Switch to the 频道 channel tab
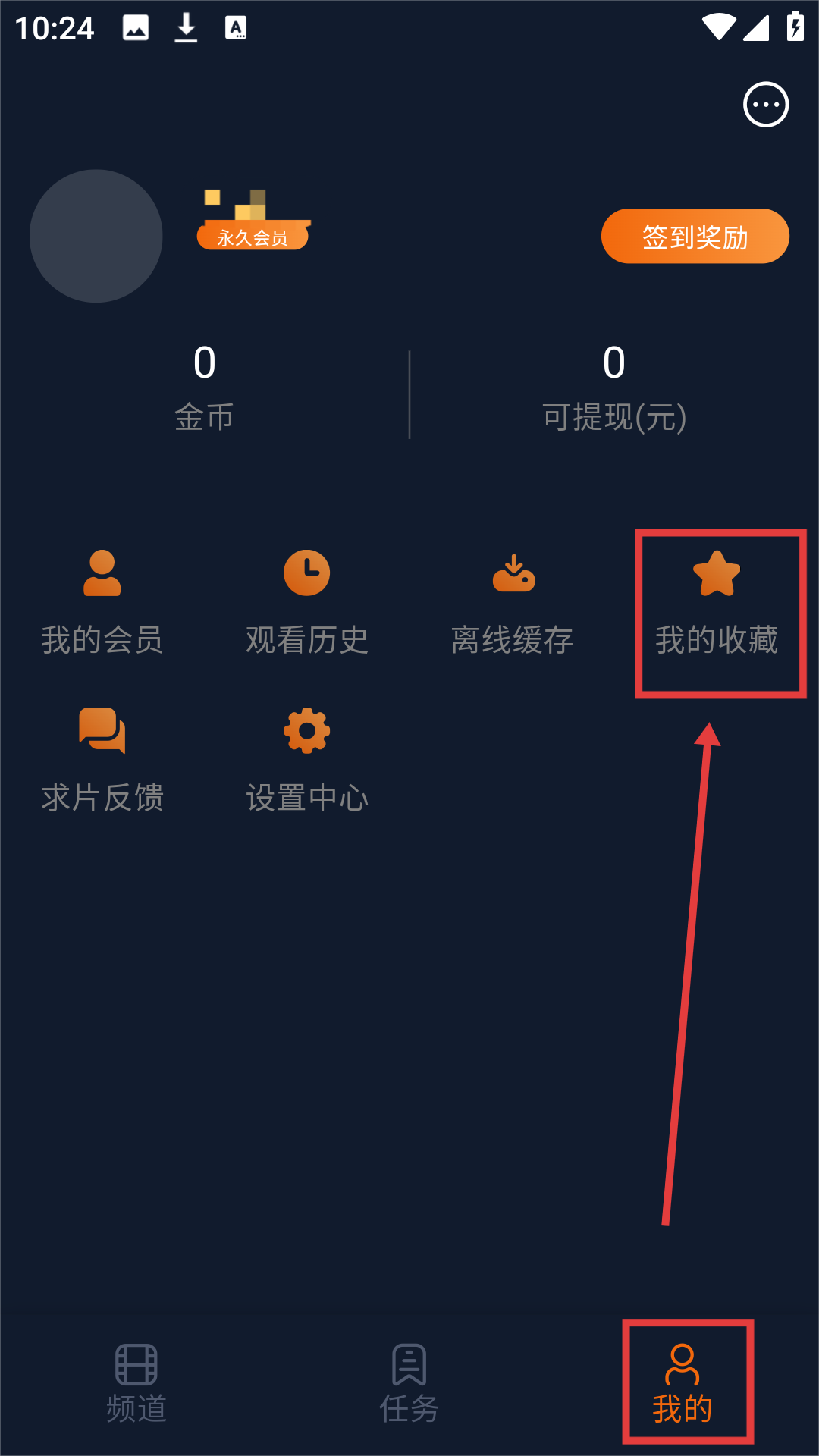 [x=136, y=1383]
